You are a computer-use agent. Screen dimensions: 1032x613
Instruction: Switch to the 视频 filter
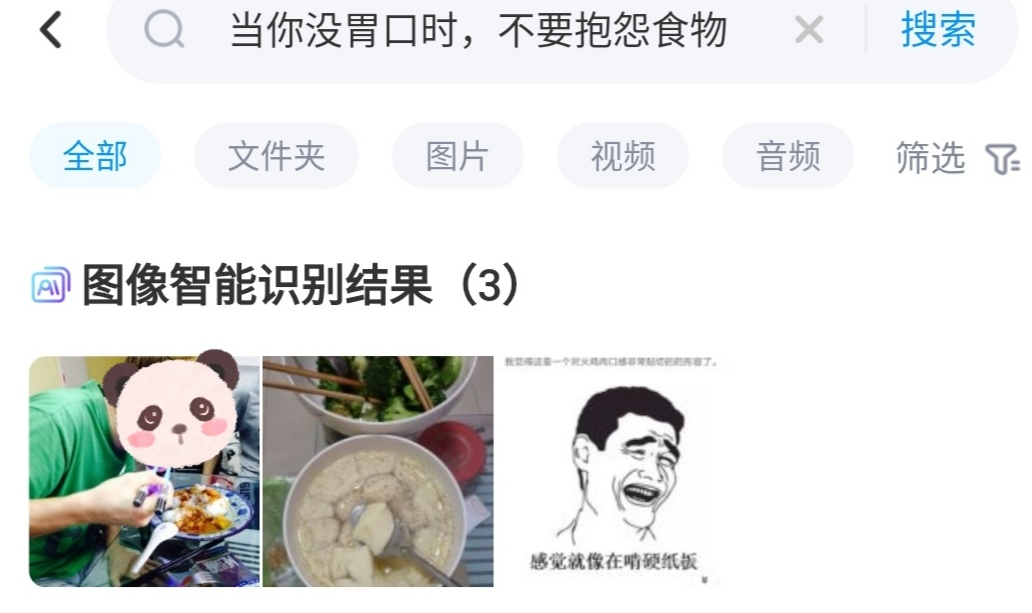click(622, 157)
